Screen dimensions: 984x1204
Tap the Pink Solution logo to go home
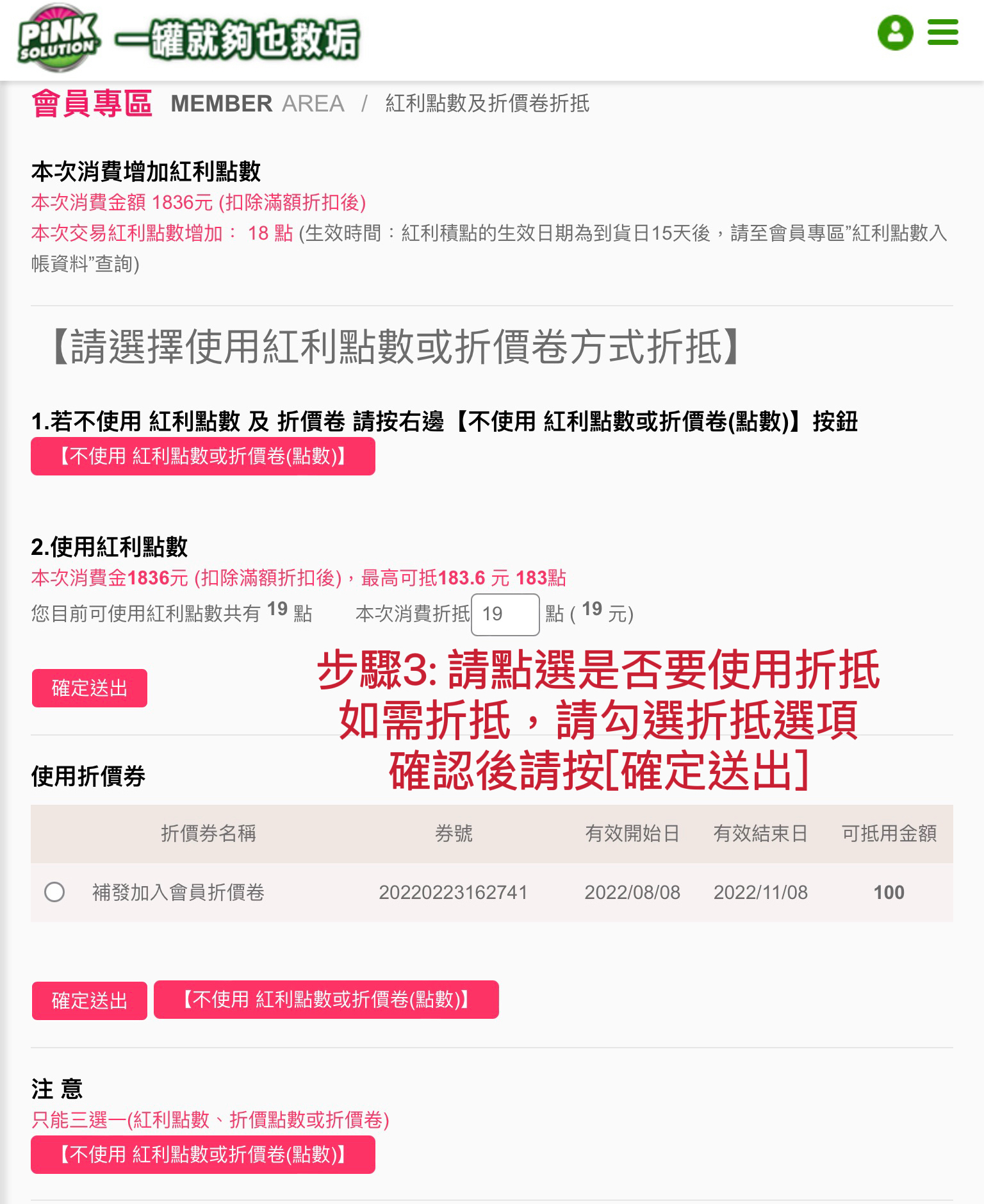[x=58, y=37]
